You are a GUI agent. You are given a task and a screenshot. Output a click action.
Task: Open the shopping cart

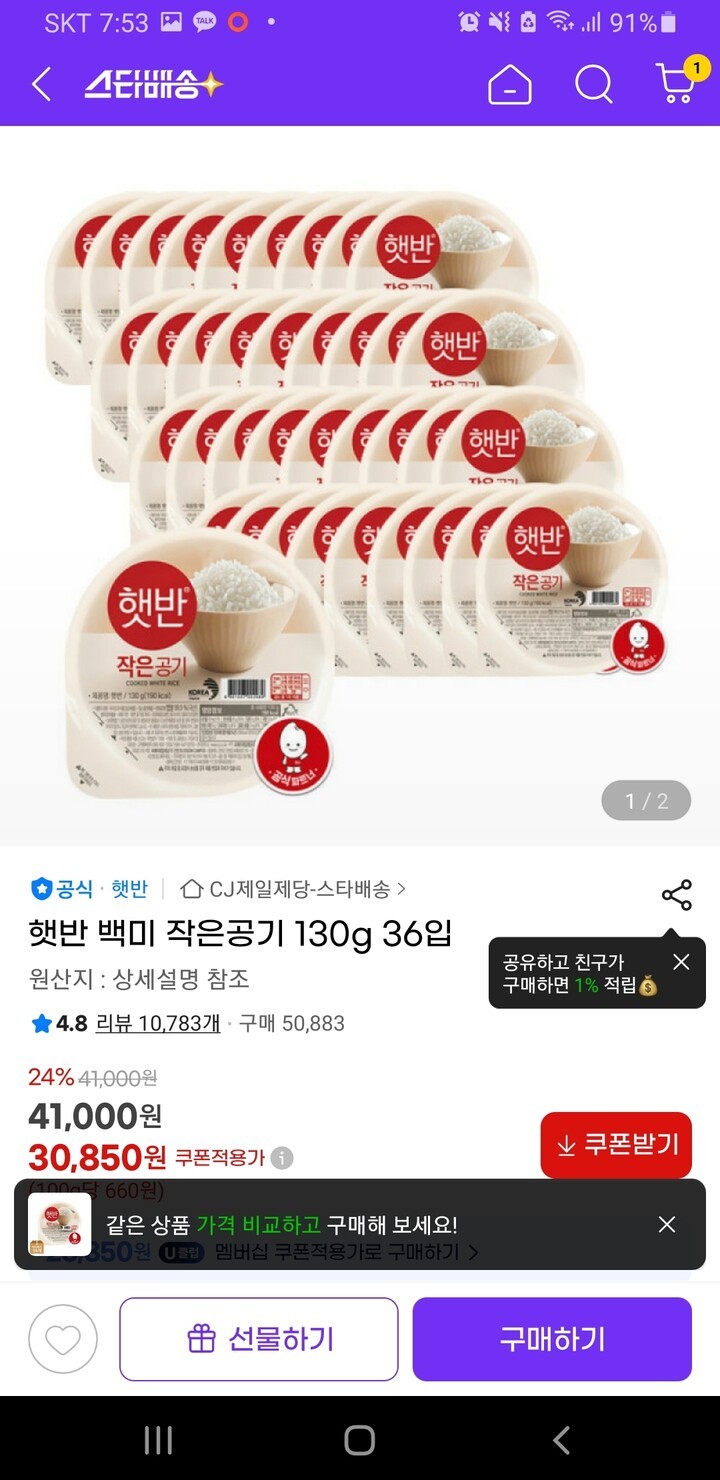676,85
